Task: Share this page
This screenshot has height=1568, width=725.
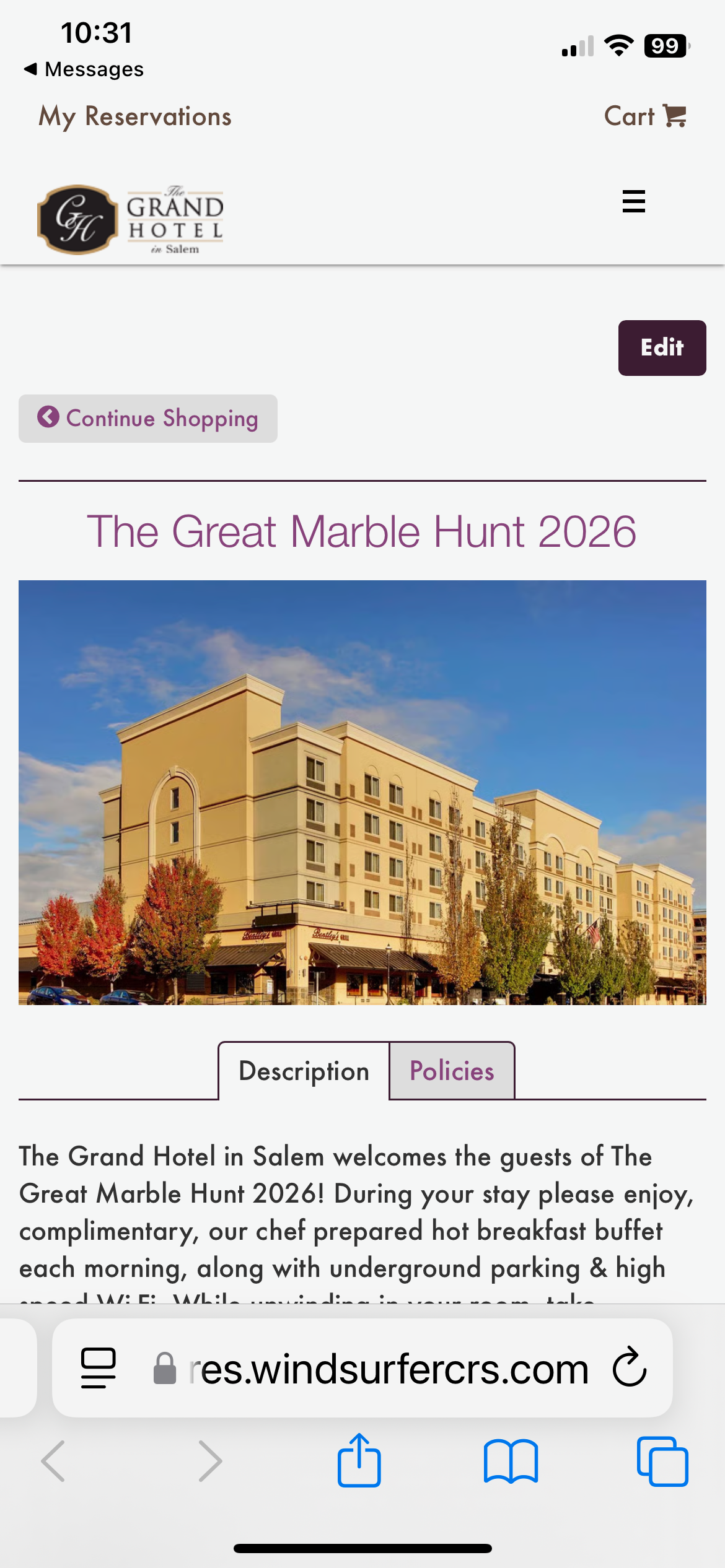Action: [x=359, y=1460]
